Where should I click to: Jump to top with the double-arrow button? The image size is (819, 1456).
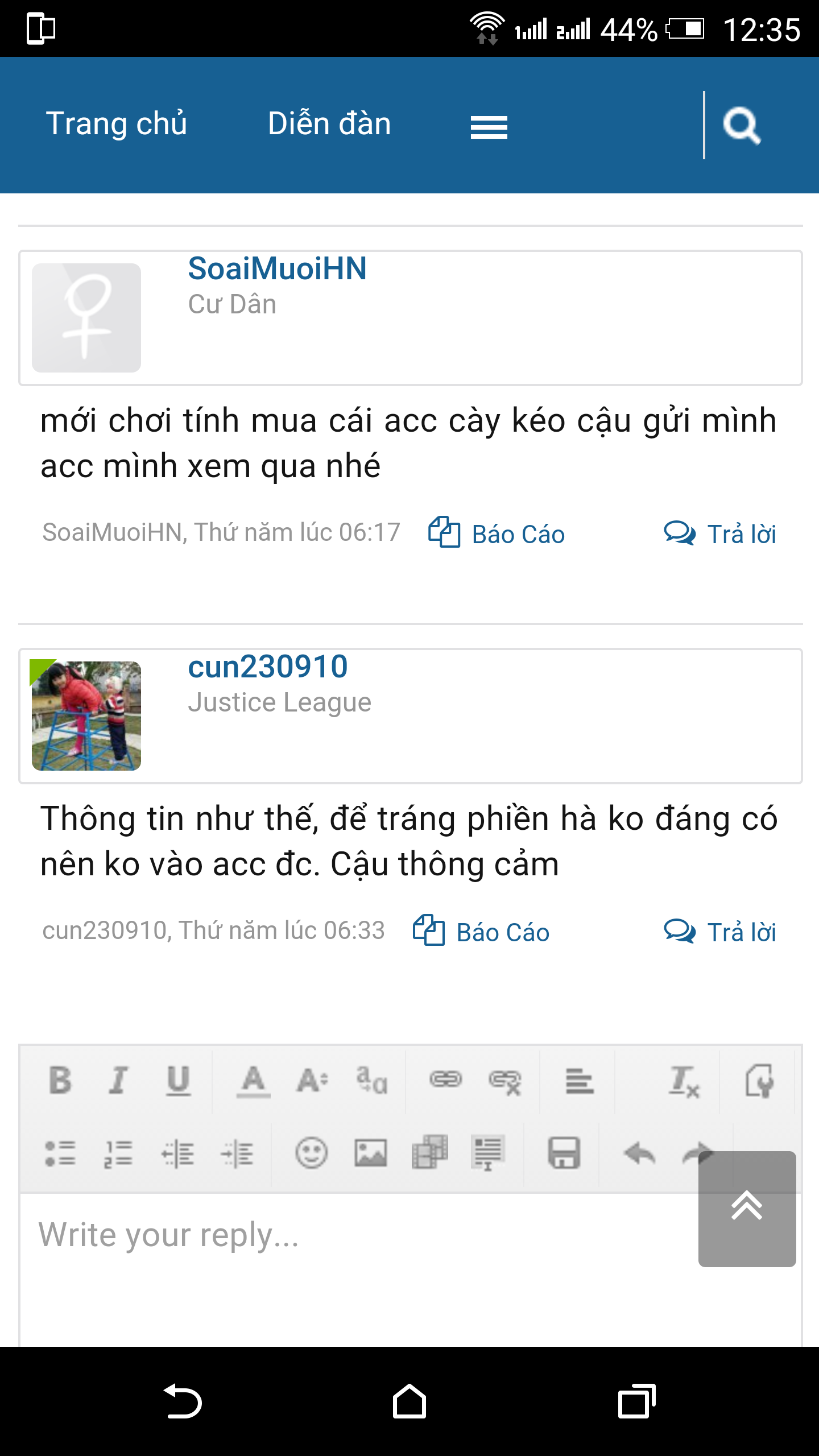[x=747, y=1209]
